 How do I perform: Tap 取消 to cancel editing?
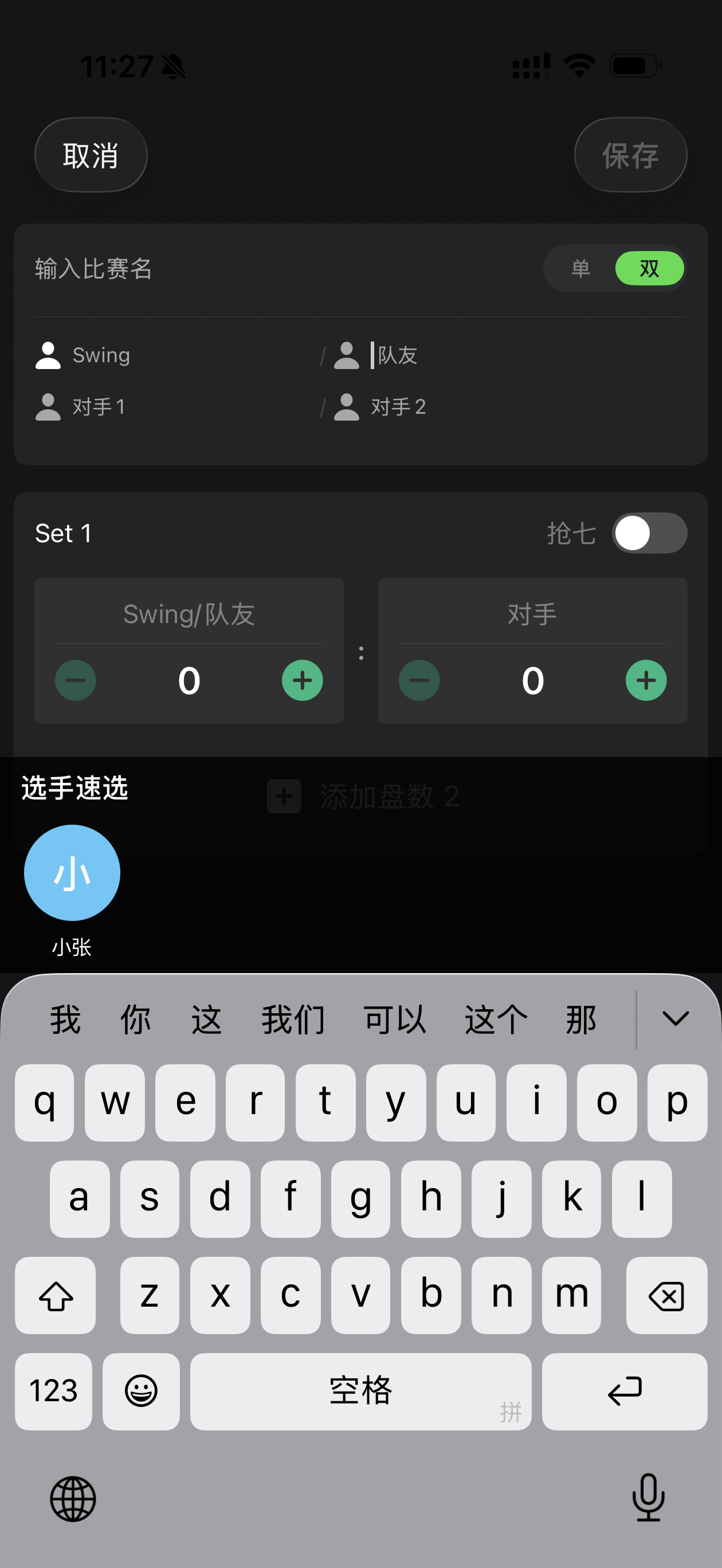point(90,155)
